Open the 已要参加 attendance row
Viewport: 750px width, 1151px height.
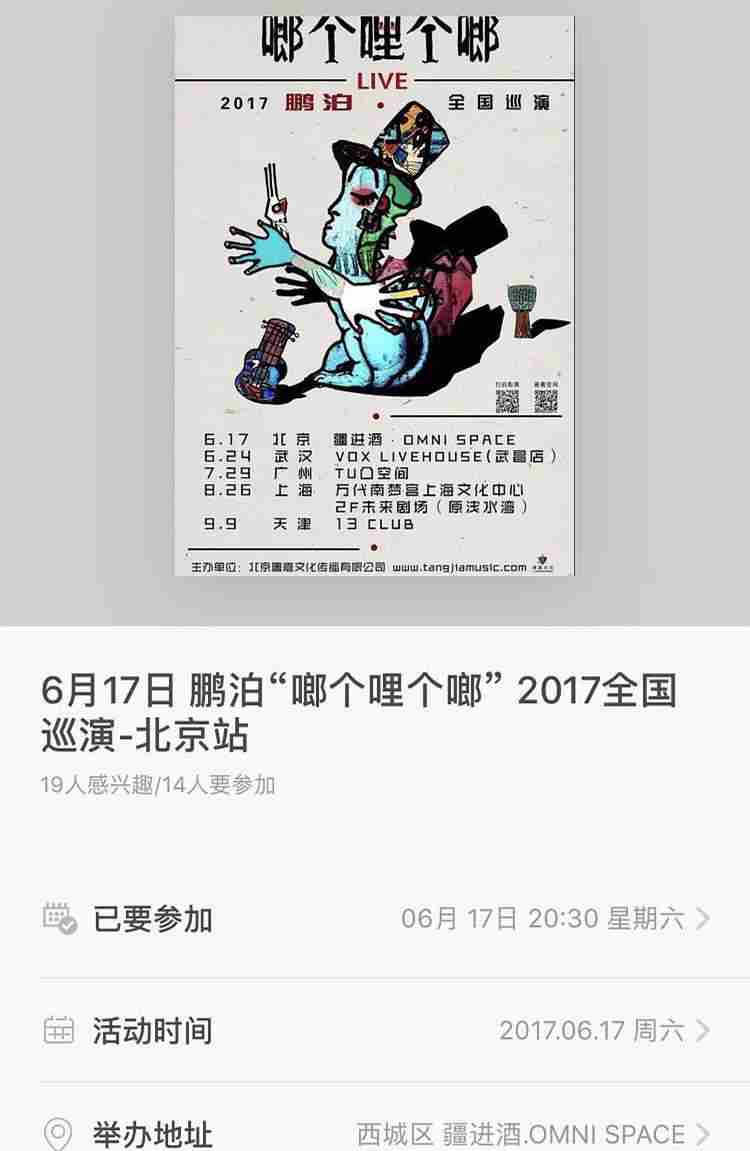tap(375, 919)
